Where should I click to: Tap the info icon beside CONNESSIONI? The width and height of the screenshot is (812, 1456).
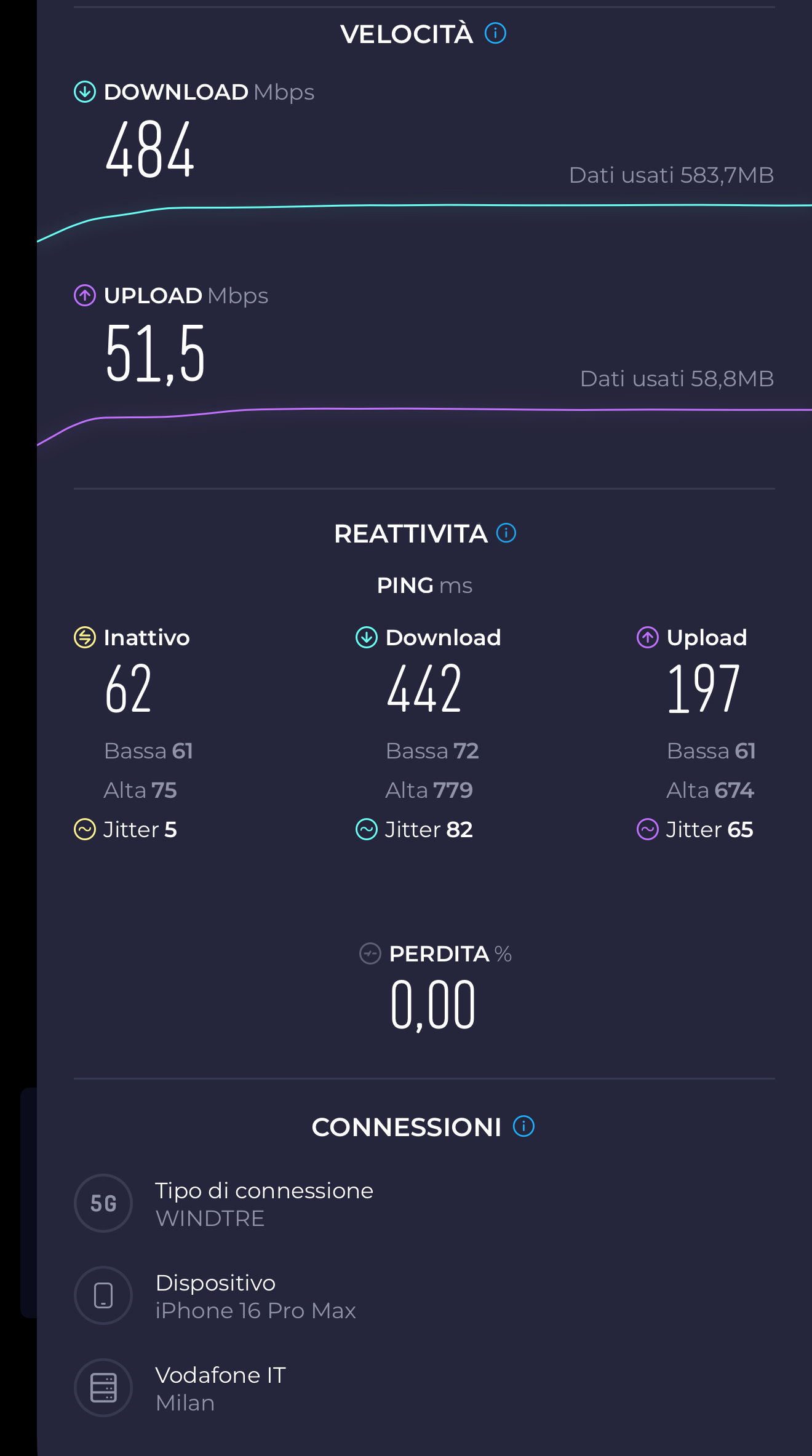coord(523,1126)
